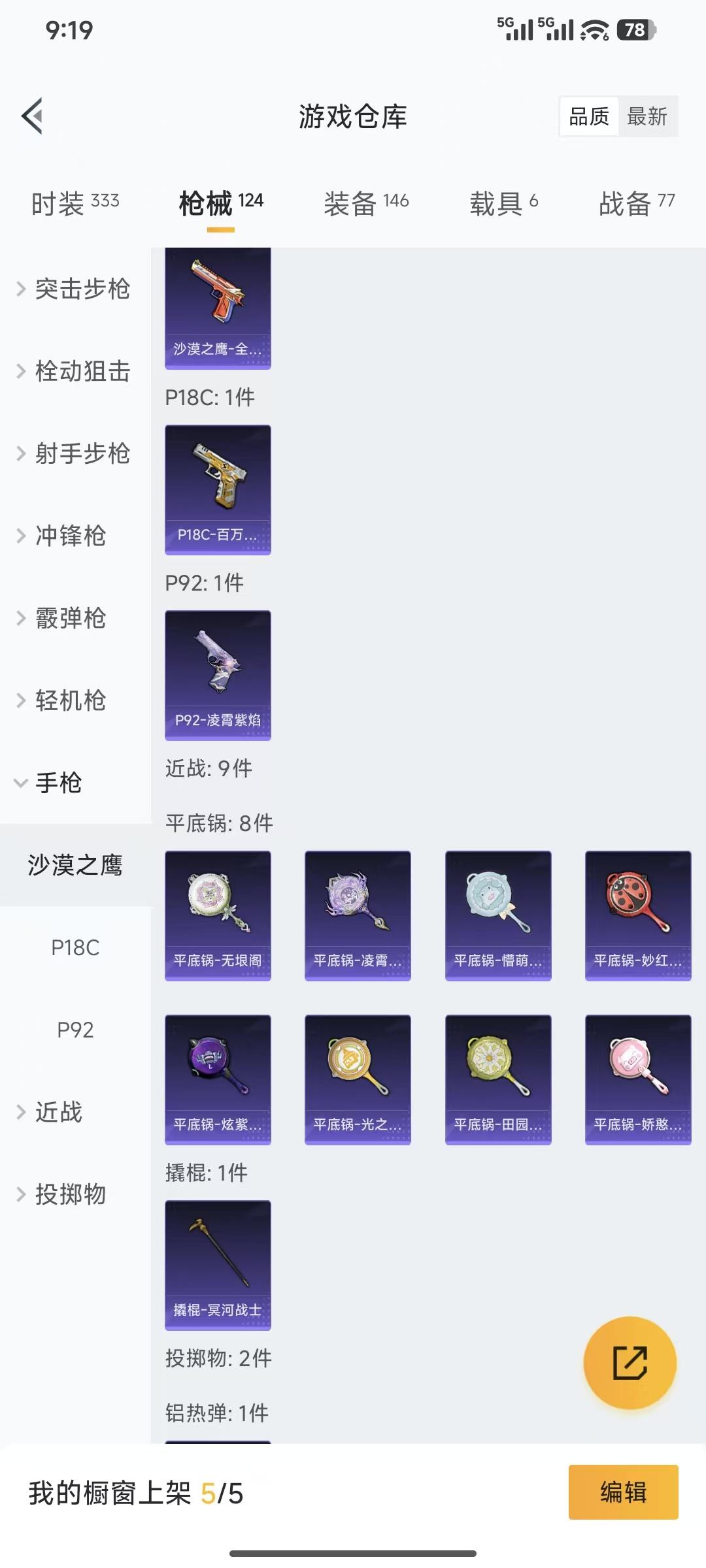706x1568 pixels.
Task: Open the 载具 tab
Action: pyautogui.click(x=499, y=203)
